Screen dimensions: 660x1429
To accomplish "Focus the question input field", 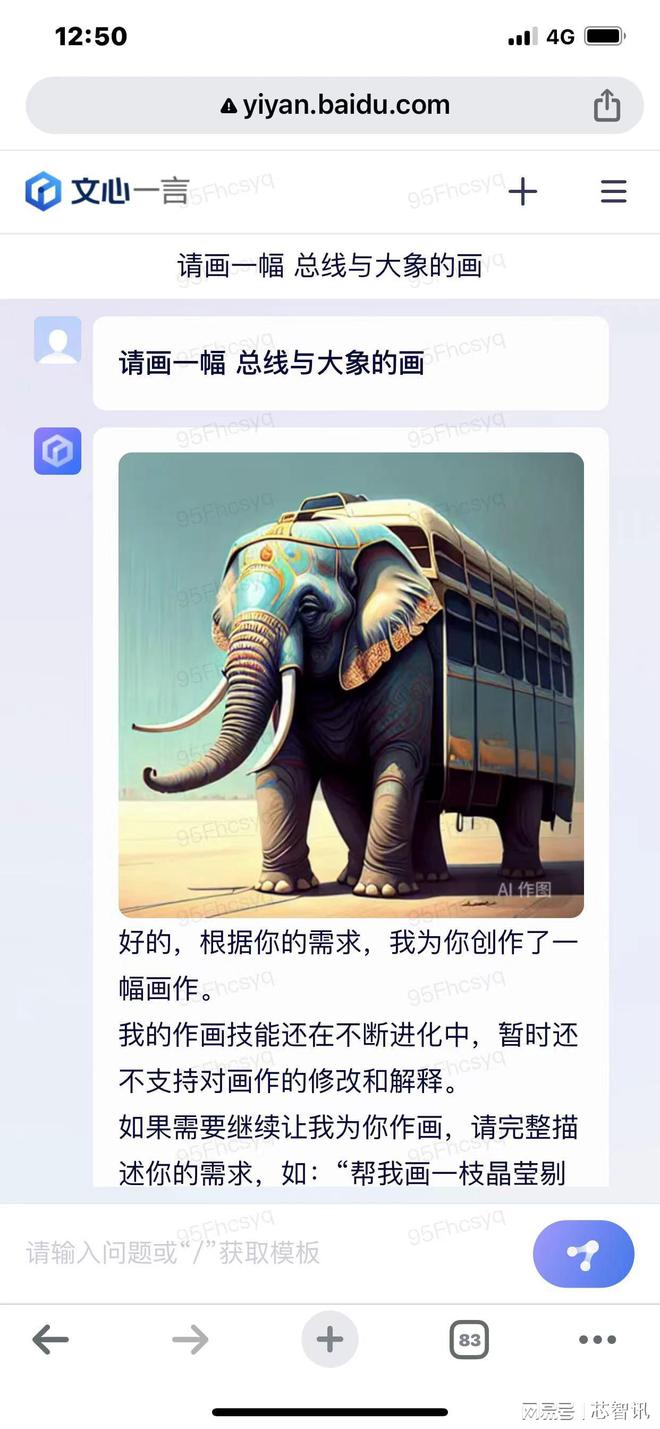I will click(x=270, y=1252).
